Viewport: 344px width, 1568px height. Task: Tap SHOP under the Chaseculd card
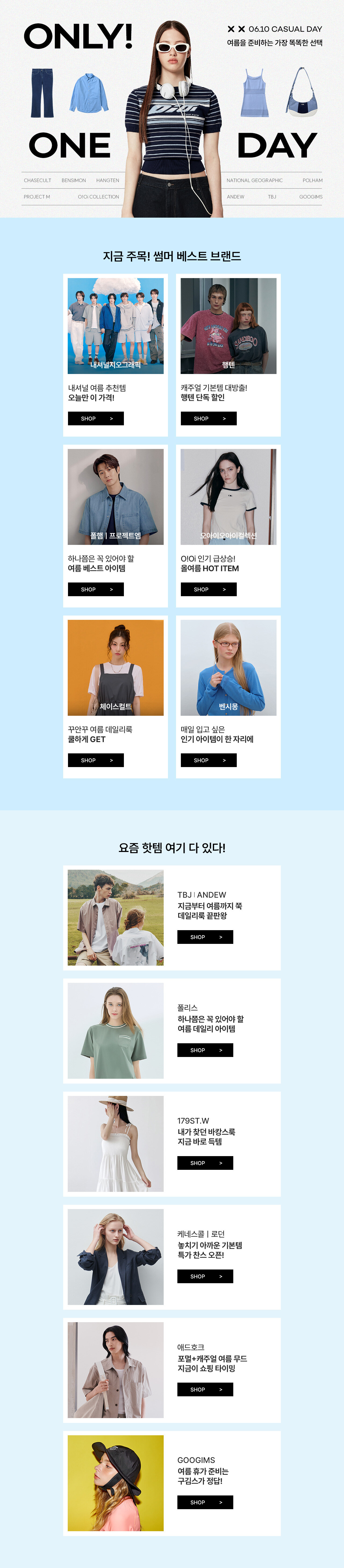coord(96,760)
